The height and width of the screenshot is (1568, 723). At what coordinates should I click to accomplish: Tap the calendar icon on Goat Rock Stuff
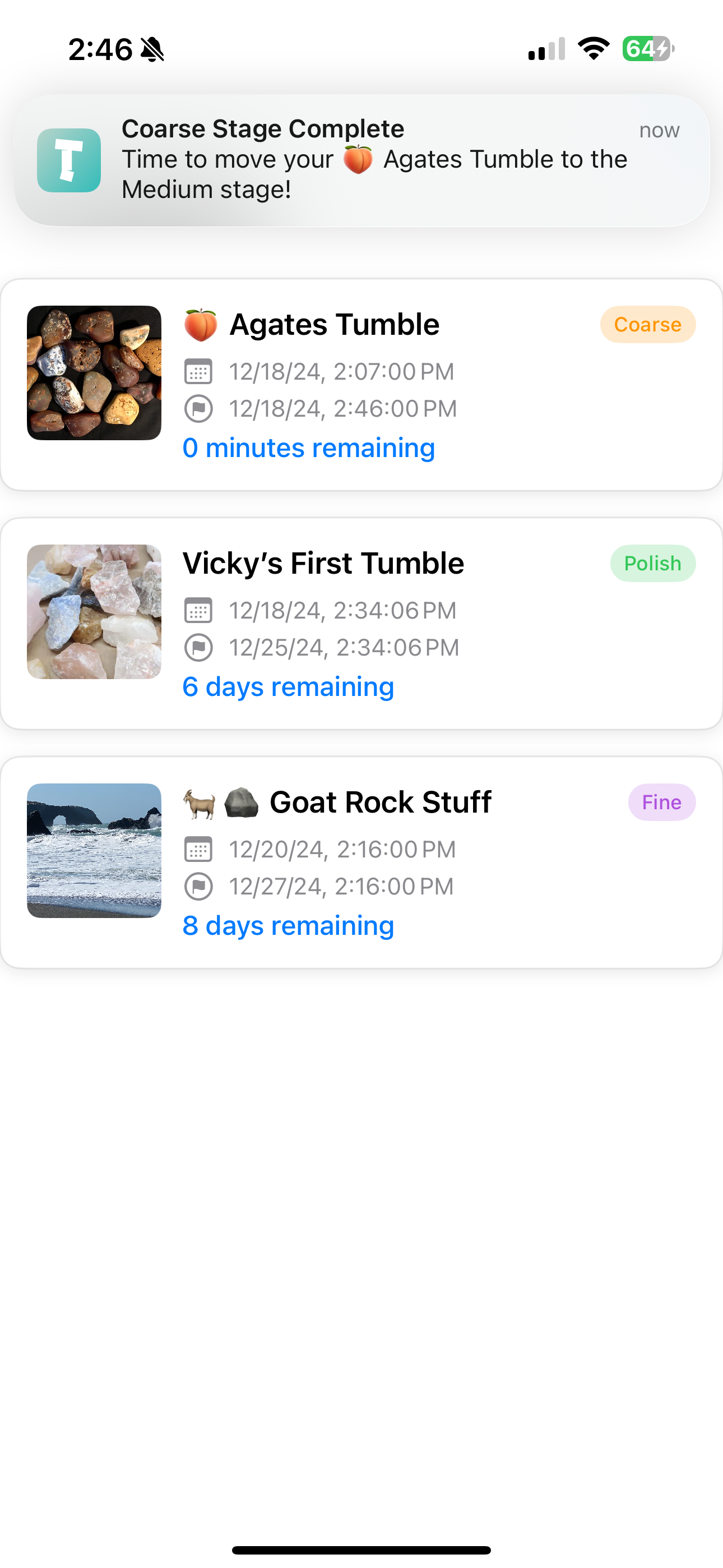click(199, 848)
